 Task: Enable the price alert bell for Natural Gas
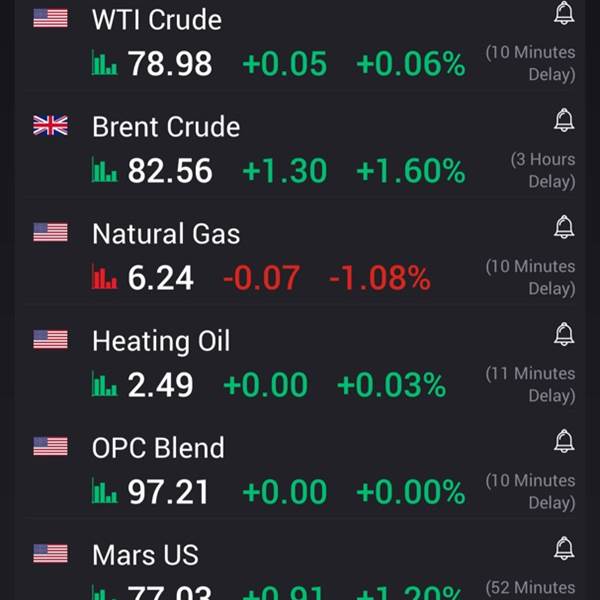coord(564,228)
